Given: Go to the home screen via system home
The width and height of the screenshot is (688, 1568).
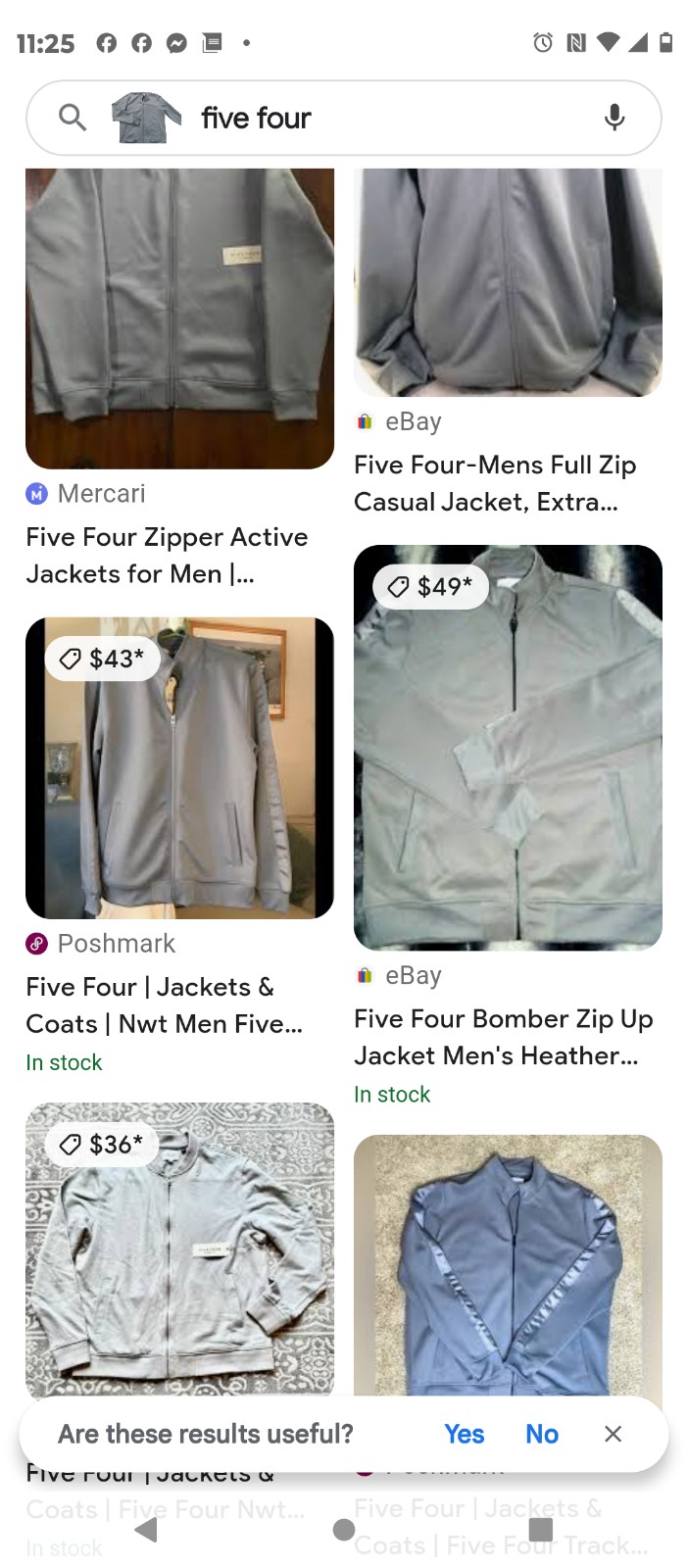Looking at the screenshot, I should 344,1530.
